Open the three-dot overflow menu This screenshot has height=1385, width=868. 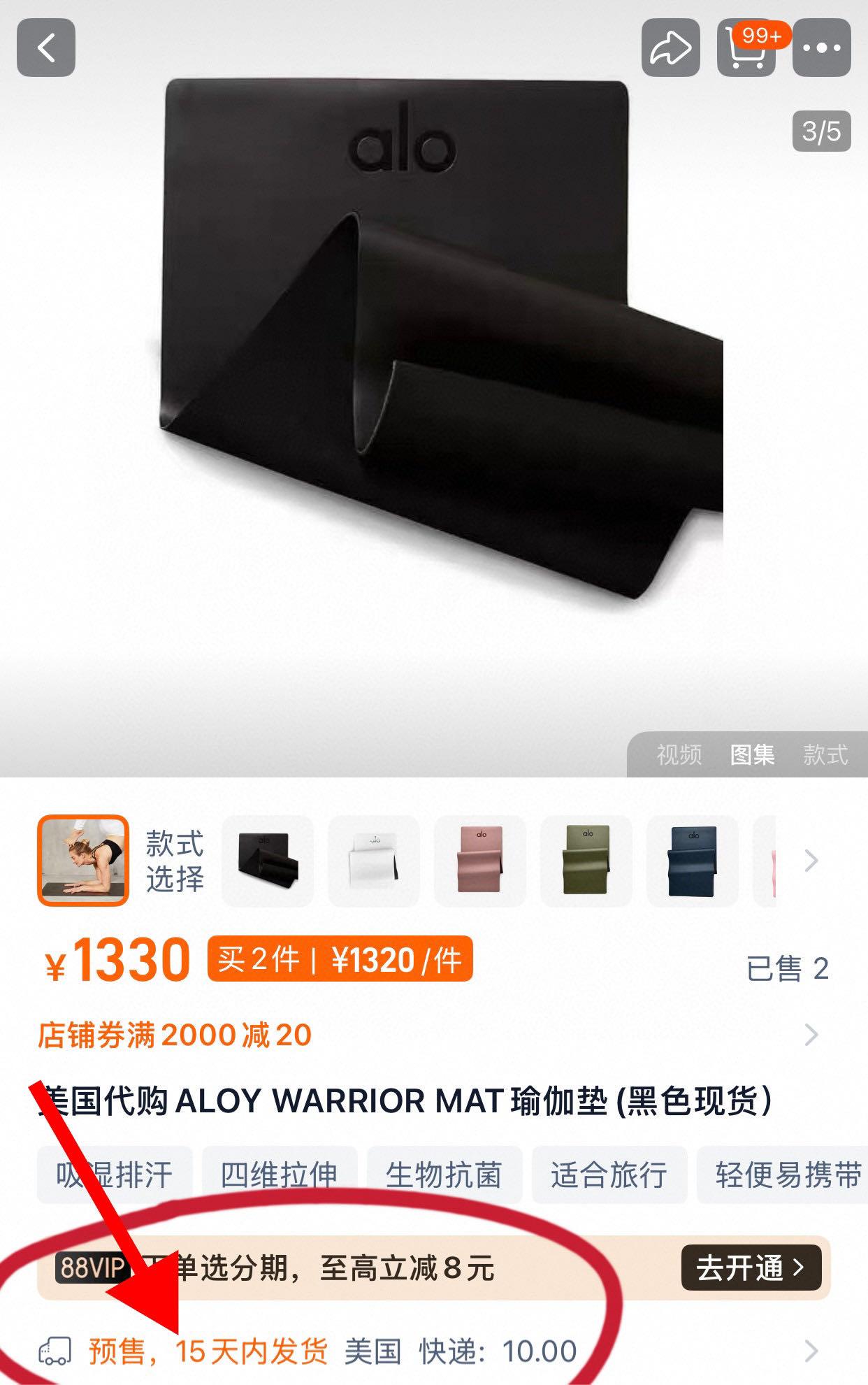pyautogui.click(x=822, y=48)
